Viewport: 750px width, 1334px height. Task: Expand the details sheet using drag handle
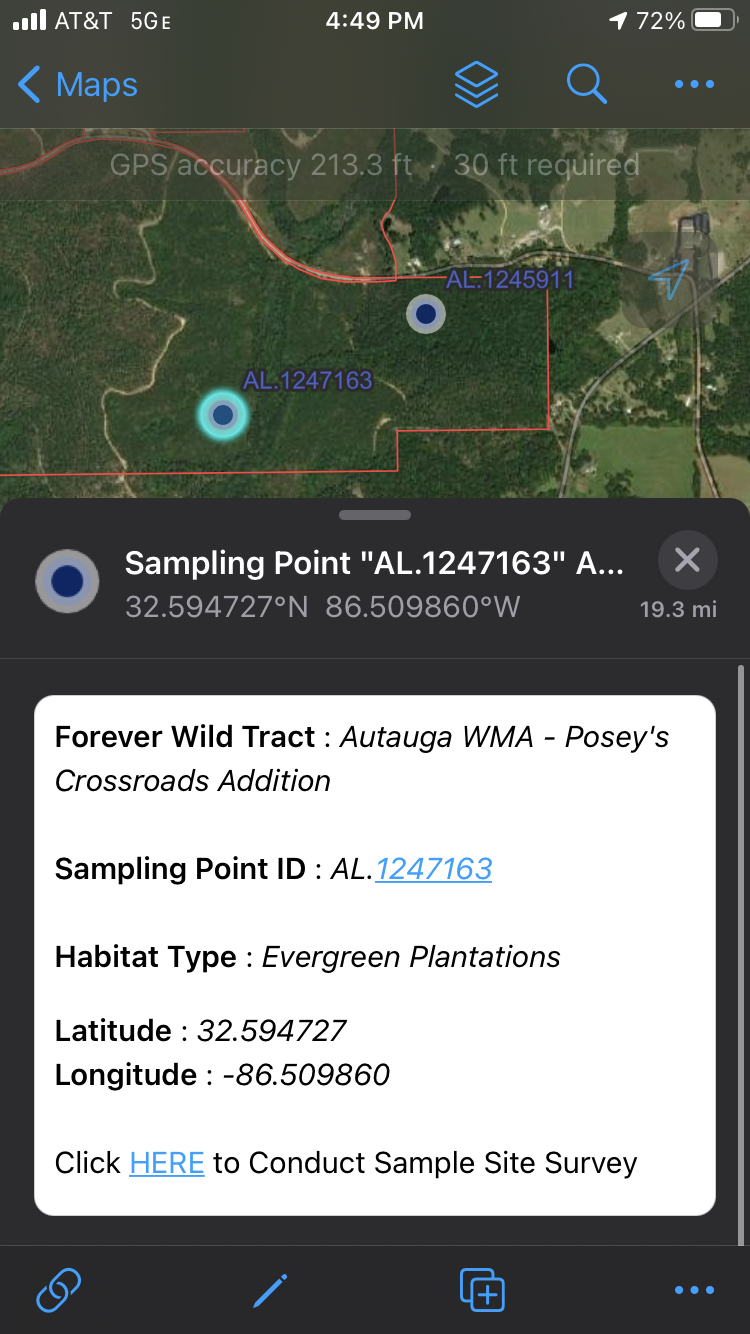pyautogui.click(x=374, y=514)
